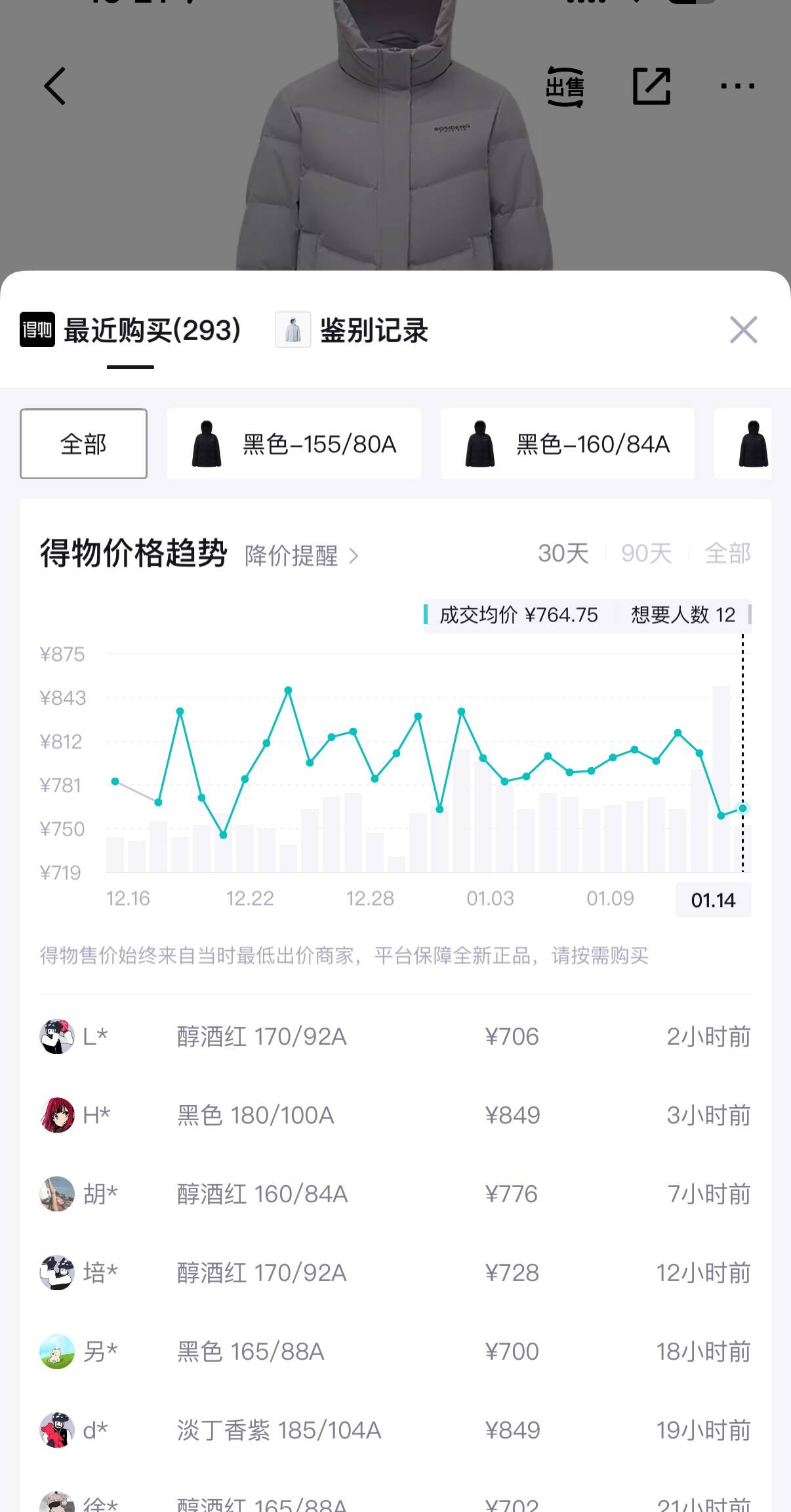This screenshot has width=791, height=1512.
Task: Open the three-dot overflow menu
Action: pos(737,86)
